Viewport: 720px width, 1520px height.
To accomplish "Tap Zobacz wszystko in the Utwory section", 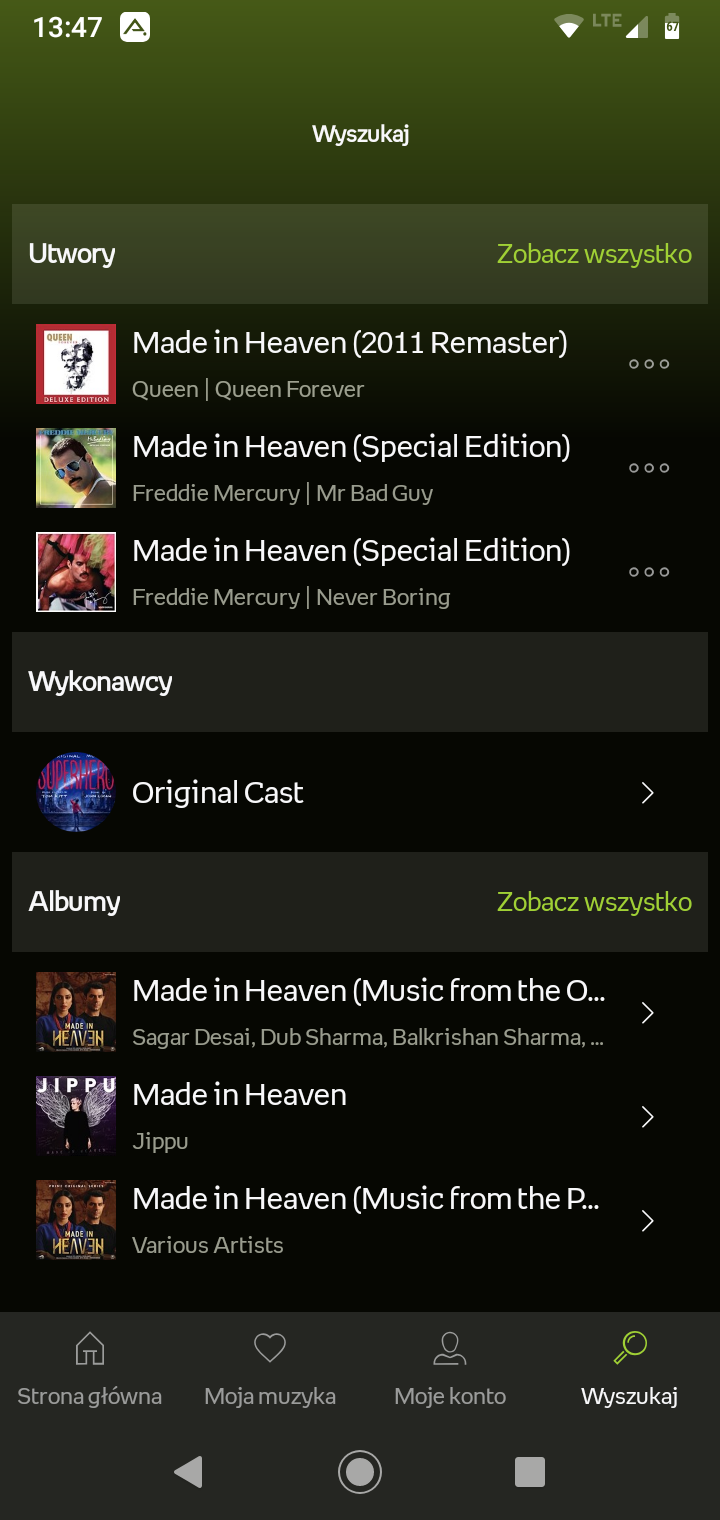I will 594,254.
